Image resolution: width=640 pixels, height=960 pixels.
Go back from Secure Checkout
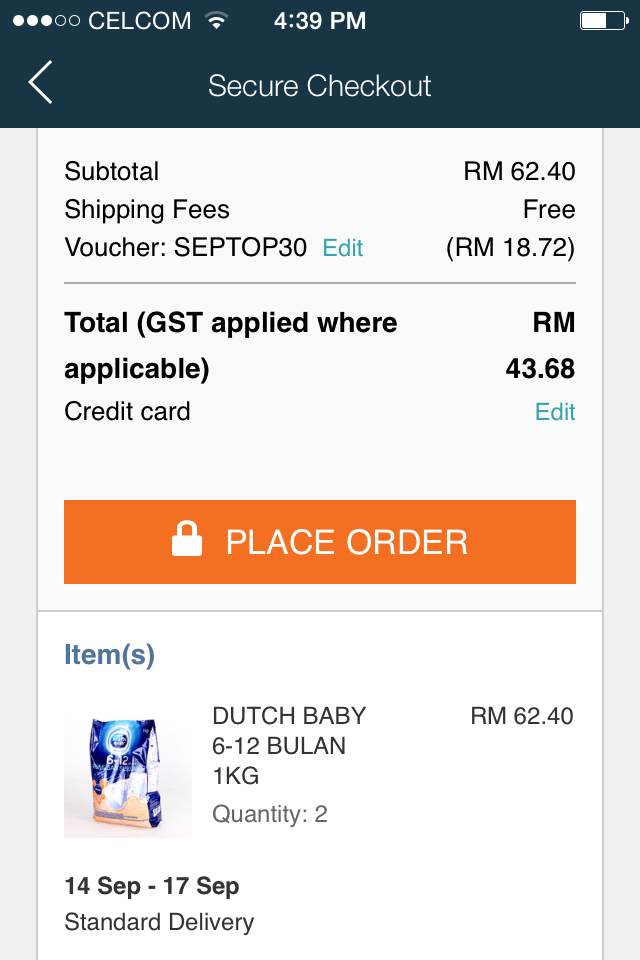[40, 83]
